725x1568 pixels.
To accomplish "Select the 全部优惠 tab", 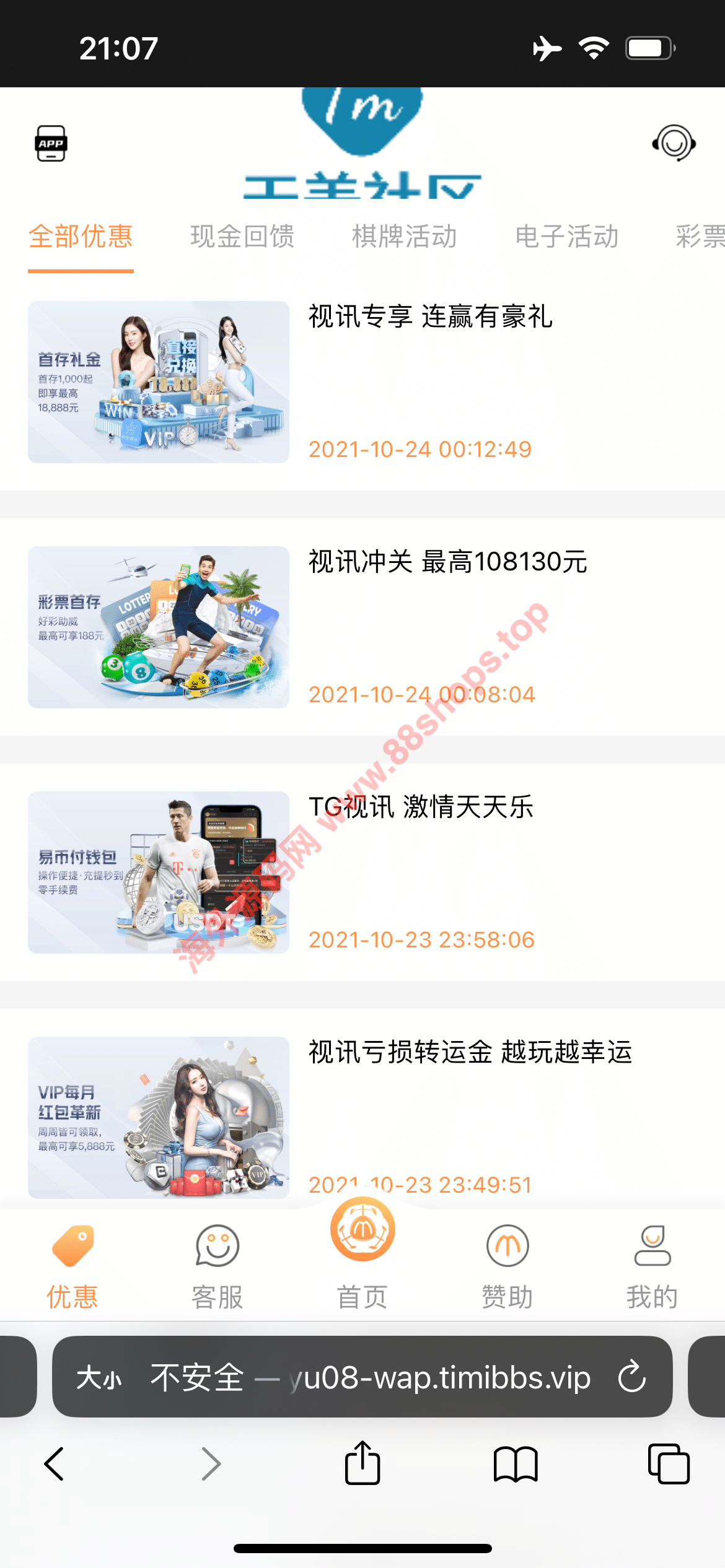I will click(x=81, y=237).
